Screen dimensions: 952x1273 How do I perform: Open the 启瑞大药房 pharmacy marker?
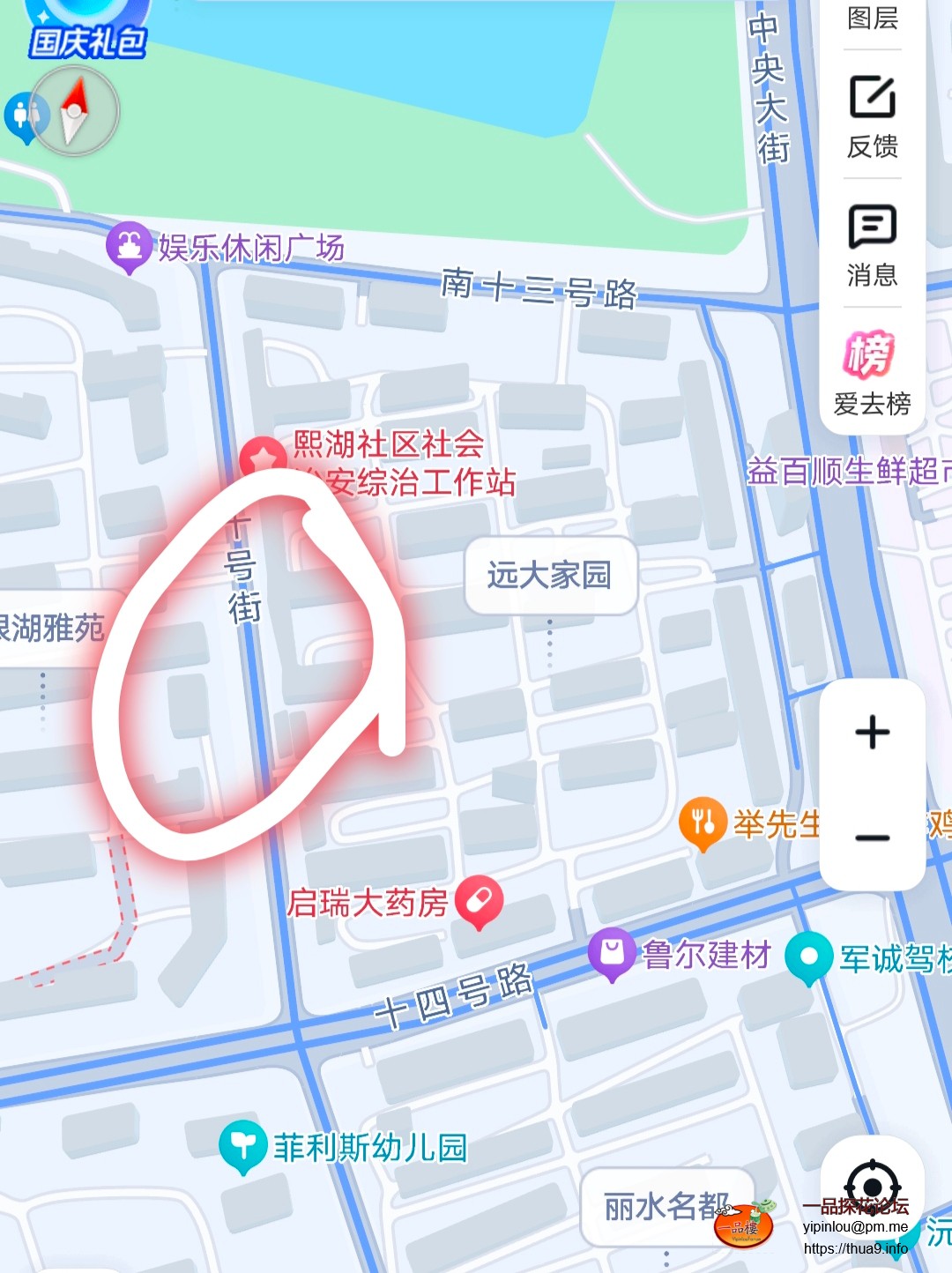click(479, 901)
